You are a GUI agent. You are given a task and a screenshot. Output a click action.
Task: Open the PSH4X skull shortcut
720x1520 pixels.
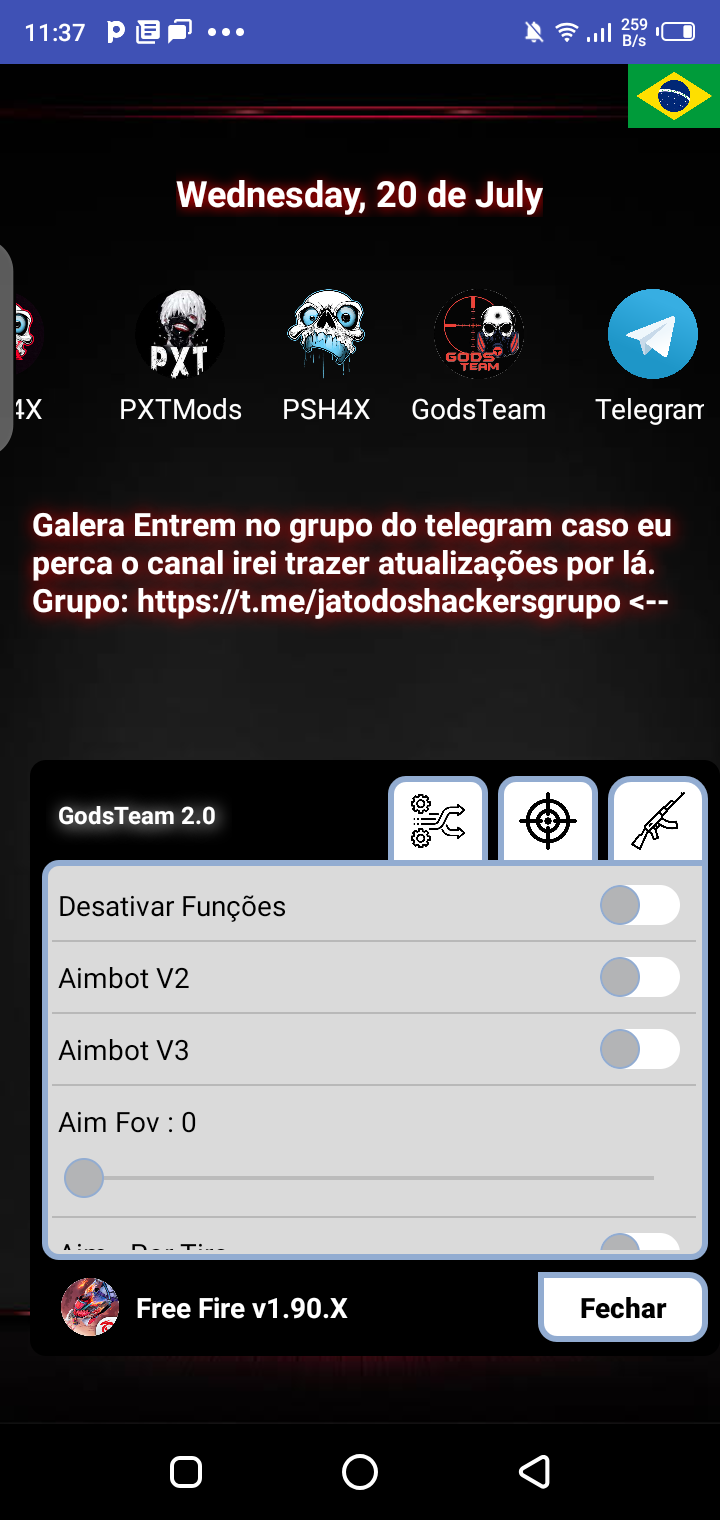pos(326,336)
